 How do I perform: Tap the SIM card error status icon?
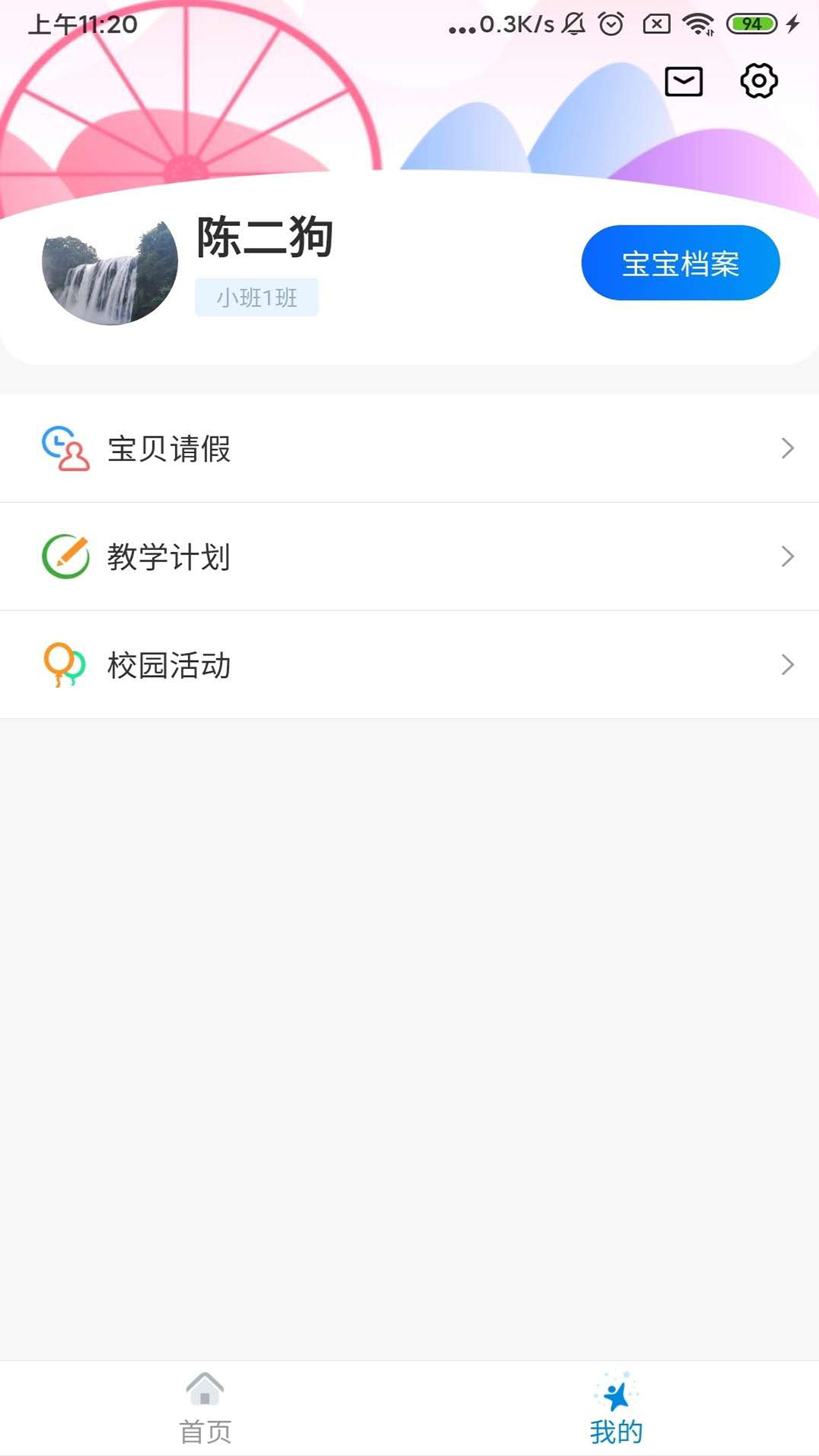click(657, 24)
